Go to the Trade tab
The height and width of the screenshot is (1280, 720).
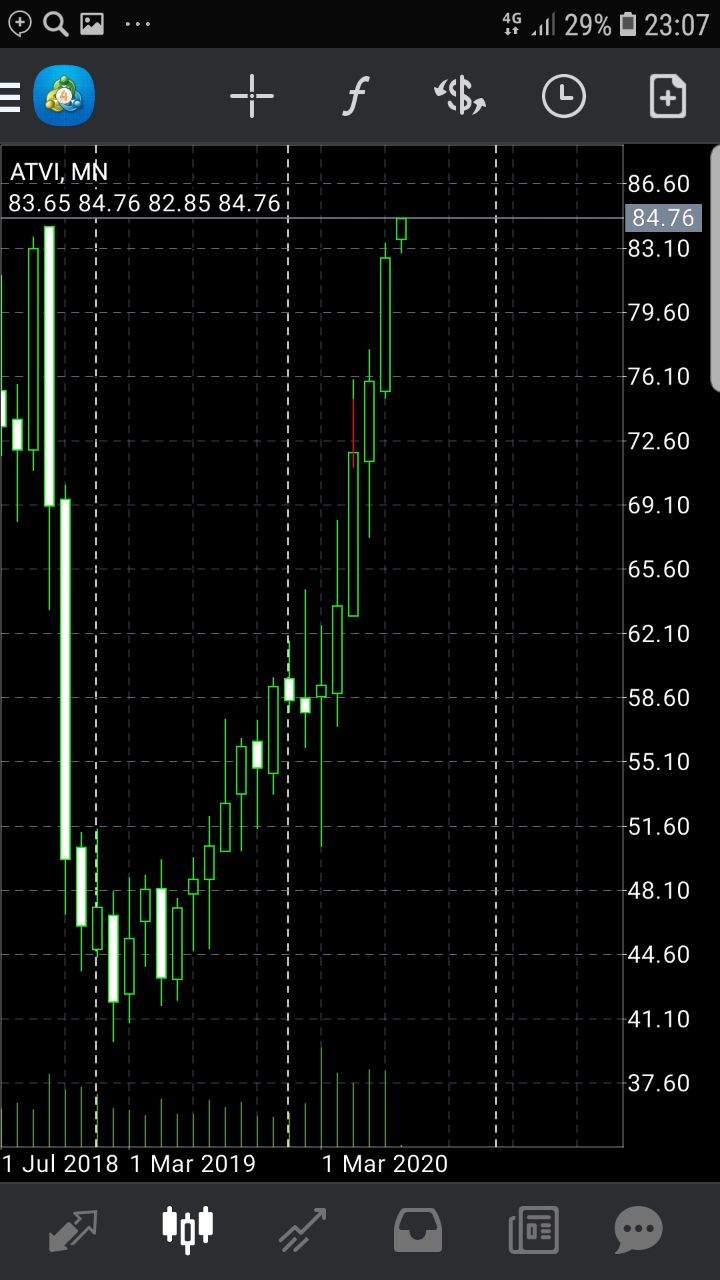pos(303,1230)
